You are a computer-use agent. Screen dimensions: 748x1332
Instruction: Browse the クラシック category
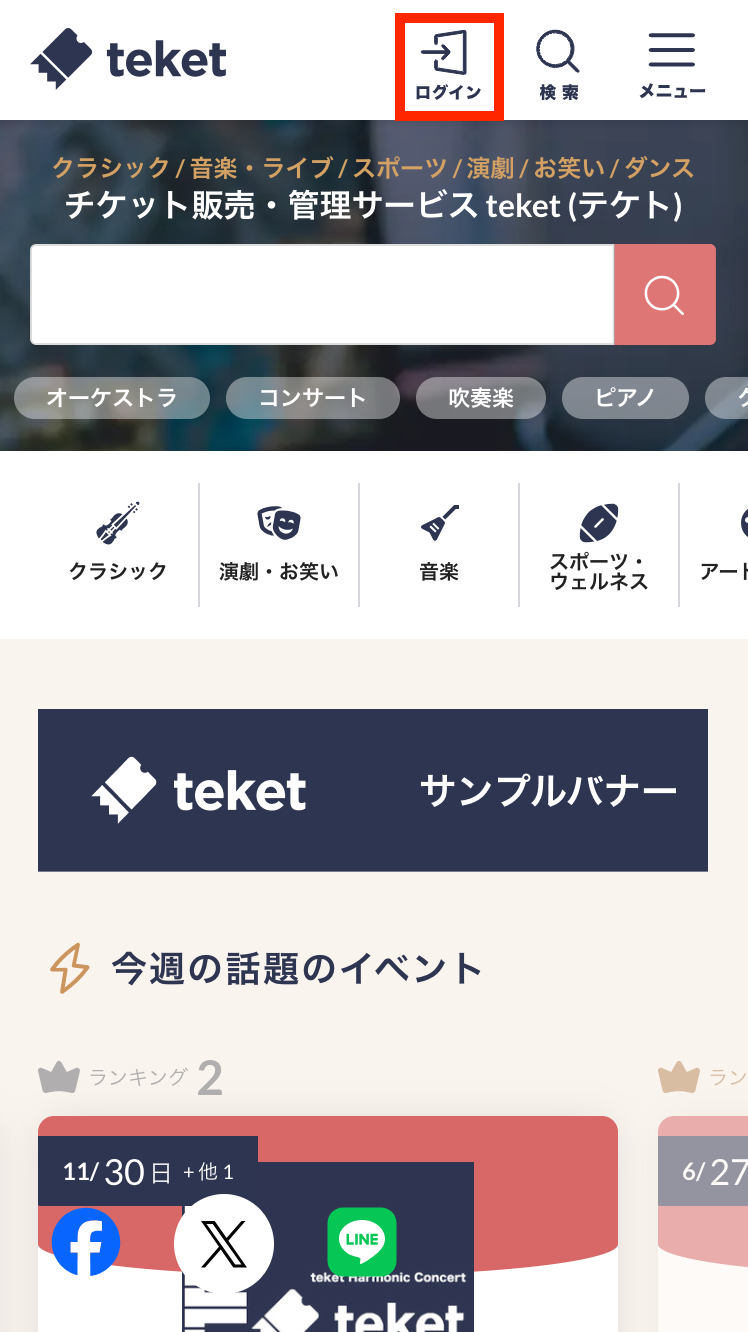(118, 544)
